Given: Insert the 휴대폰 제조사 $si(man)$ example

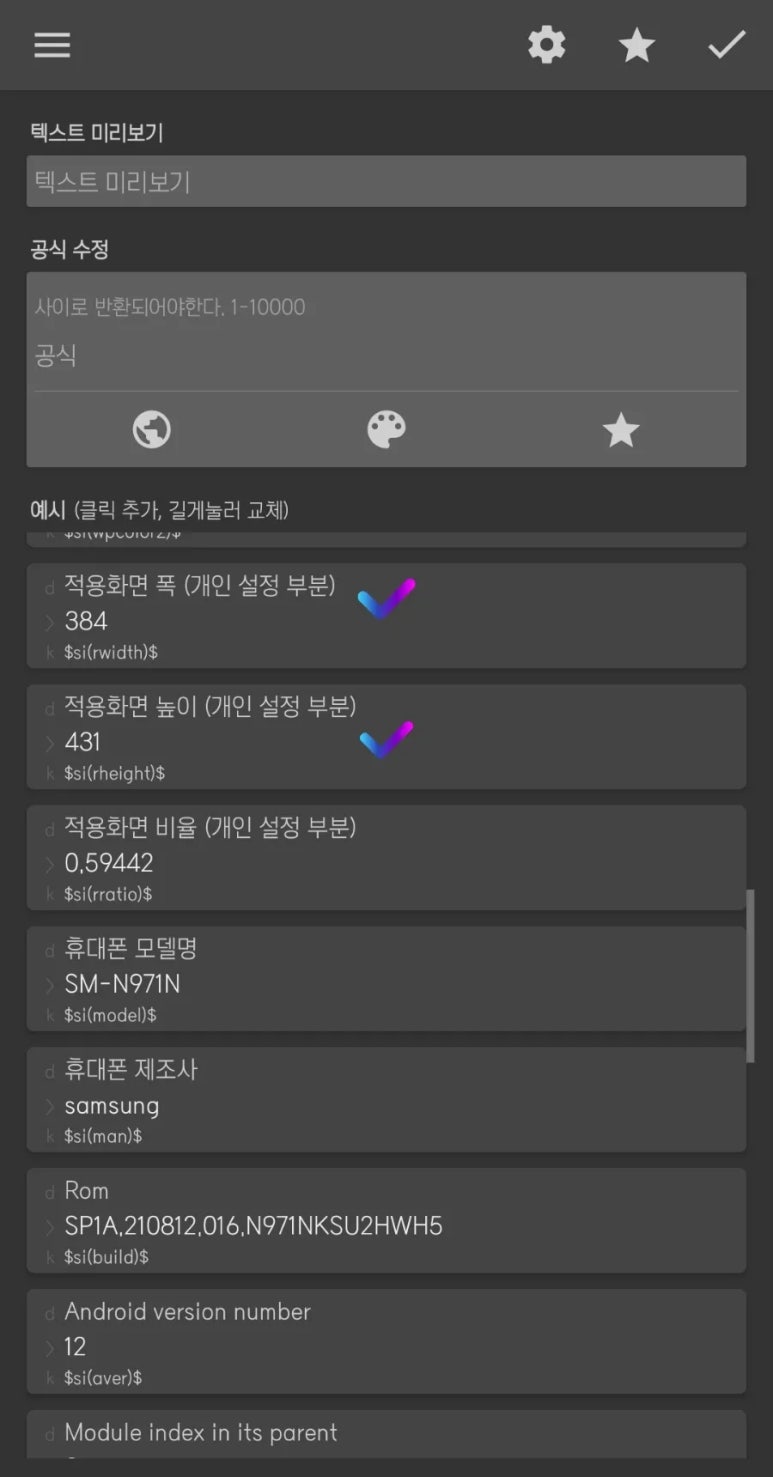Looking at the screenshot, I should click(385, 1101).
